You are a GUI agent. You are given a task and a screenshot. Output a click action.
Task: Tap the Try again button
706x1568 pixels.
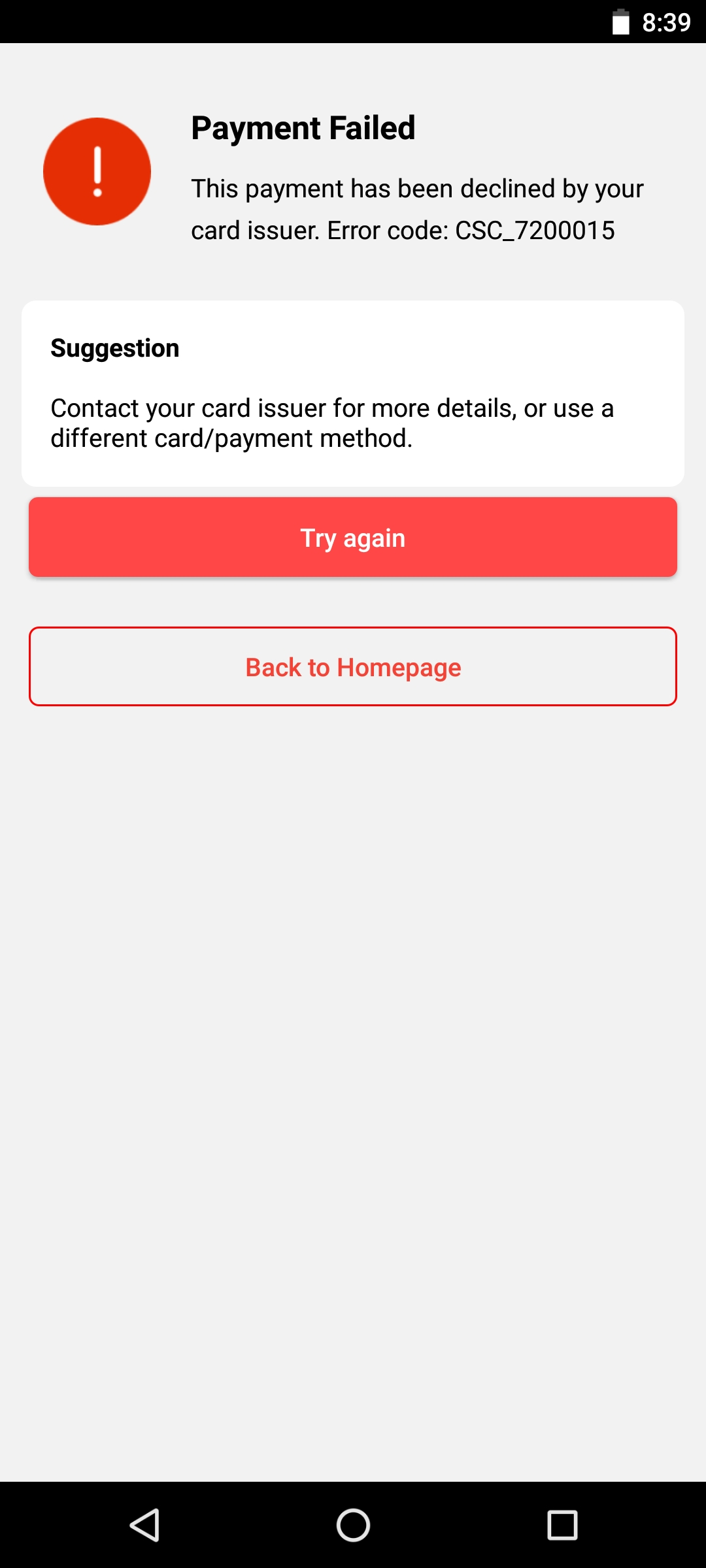click(353, 537)
